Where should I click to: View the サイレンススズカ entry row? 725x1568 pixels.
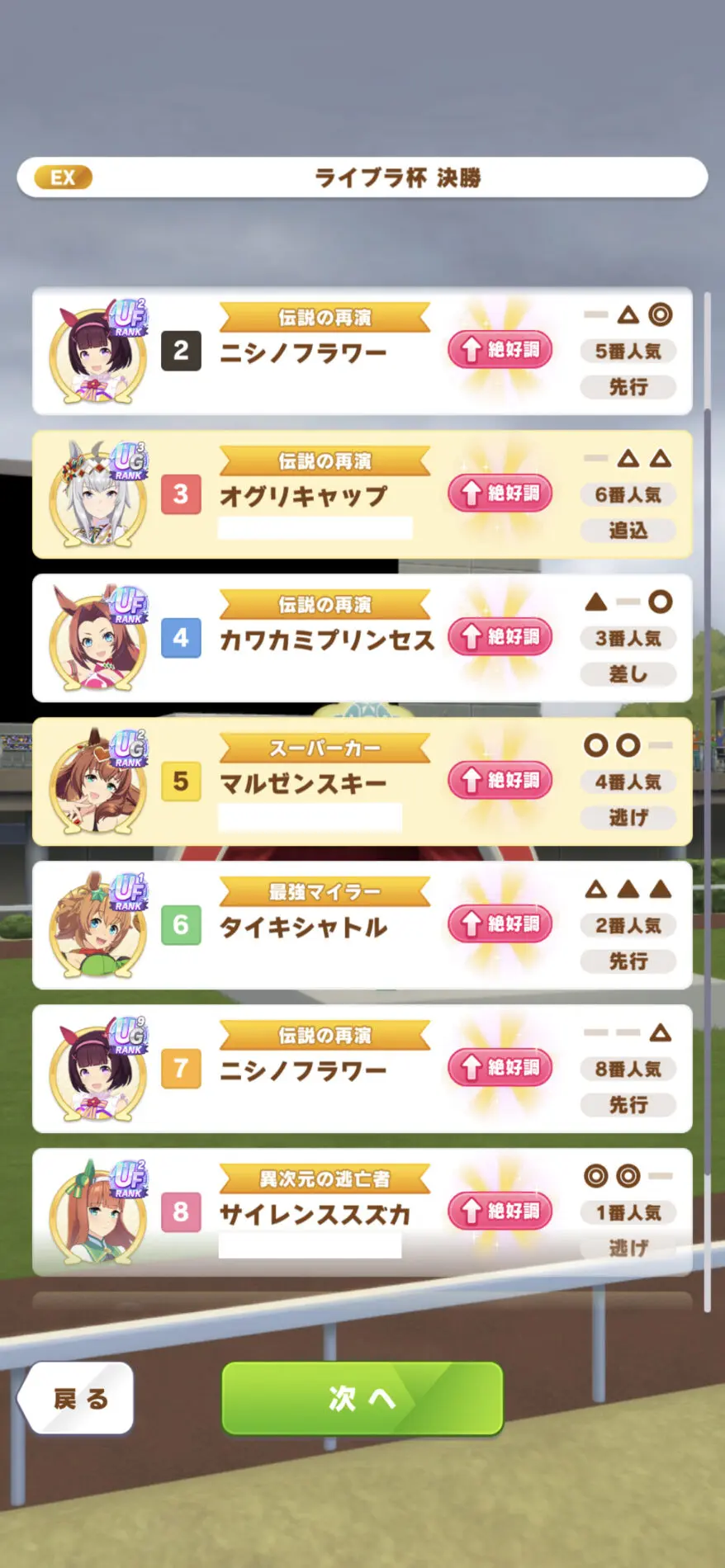[362, 1212]
